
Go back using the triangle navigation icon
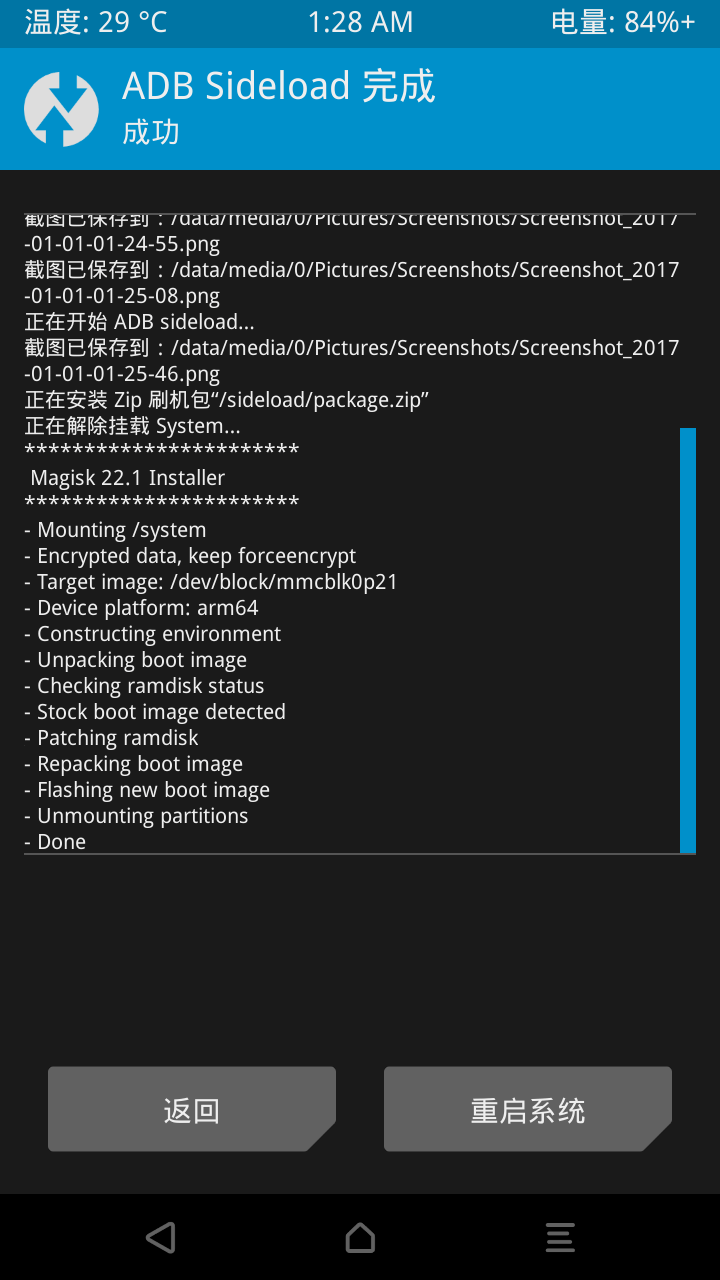(160, 1238)
